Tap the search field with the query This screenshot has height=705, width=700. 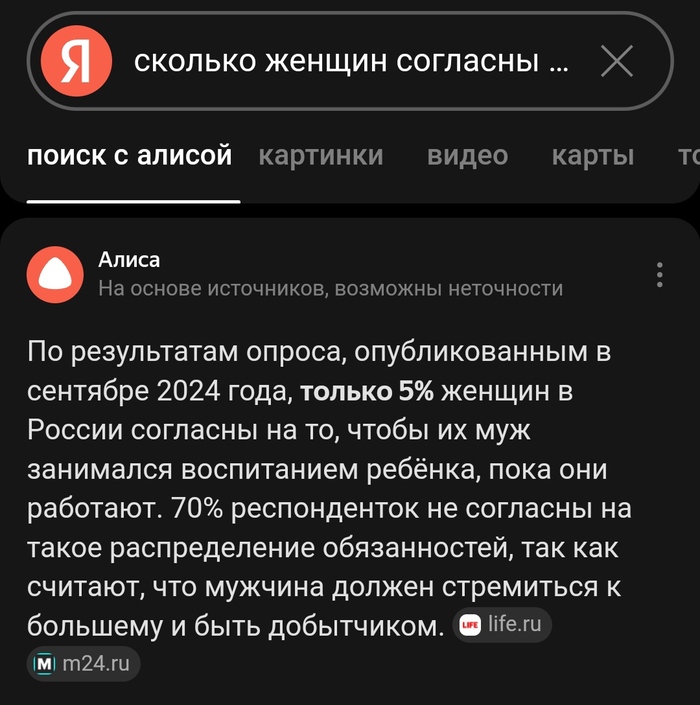pyautogui.click(x=350, y=63)
